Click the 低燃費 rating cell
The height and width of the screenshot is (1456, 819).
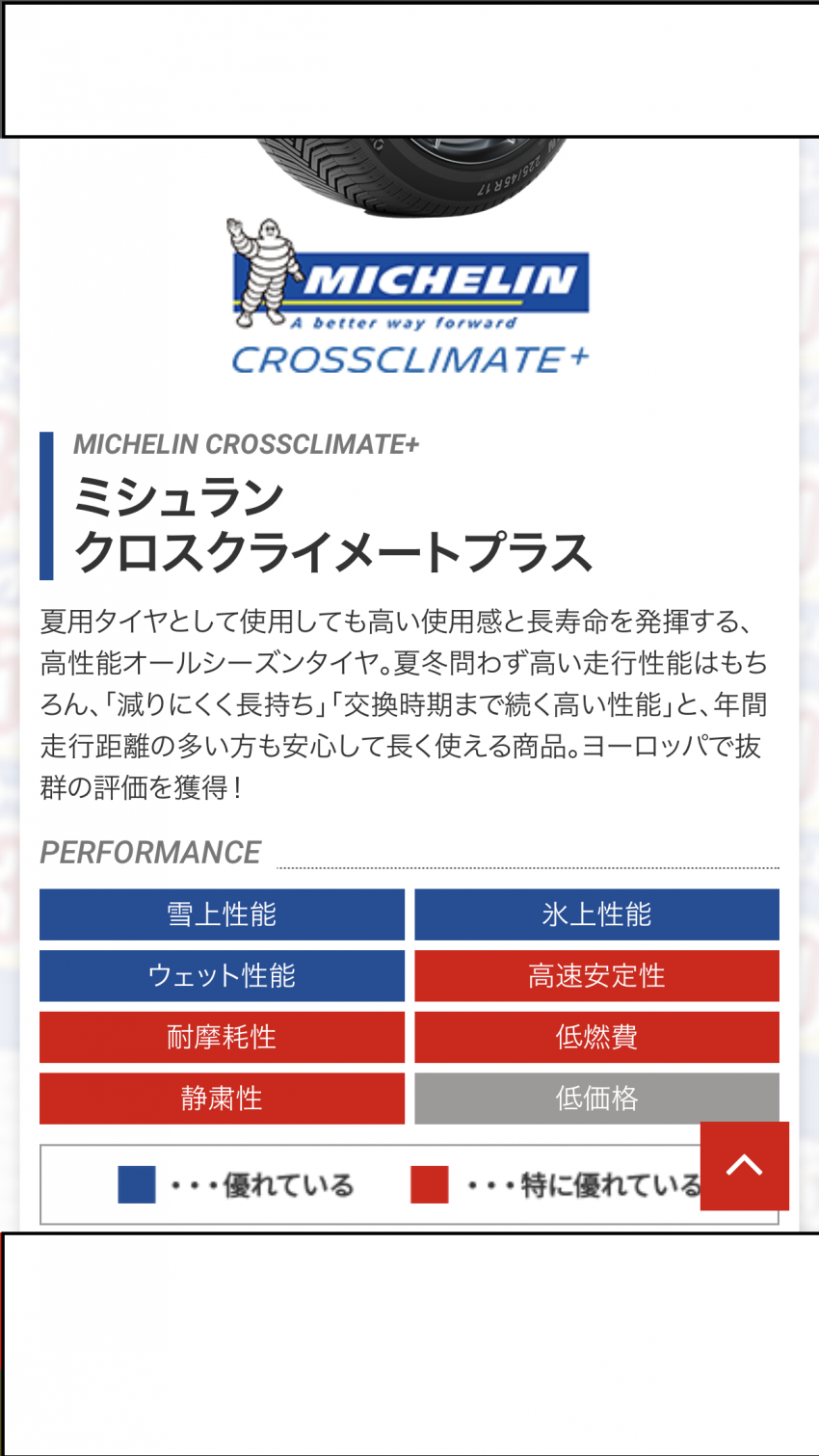595,1036
